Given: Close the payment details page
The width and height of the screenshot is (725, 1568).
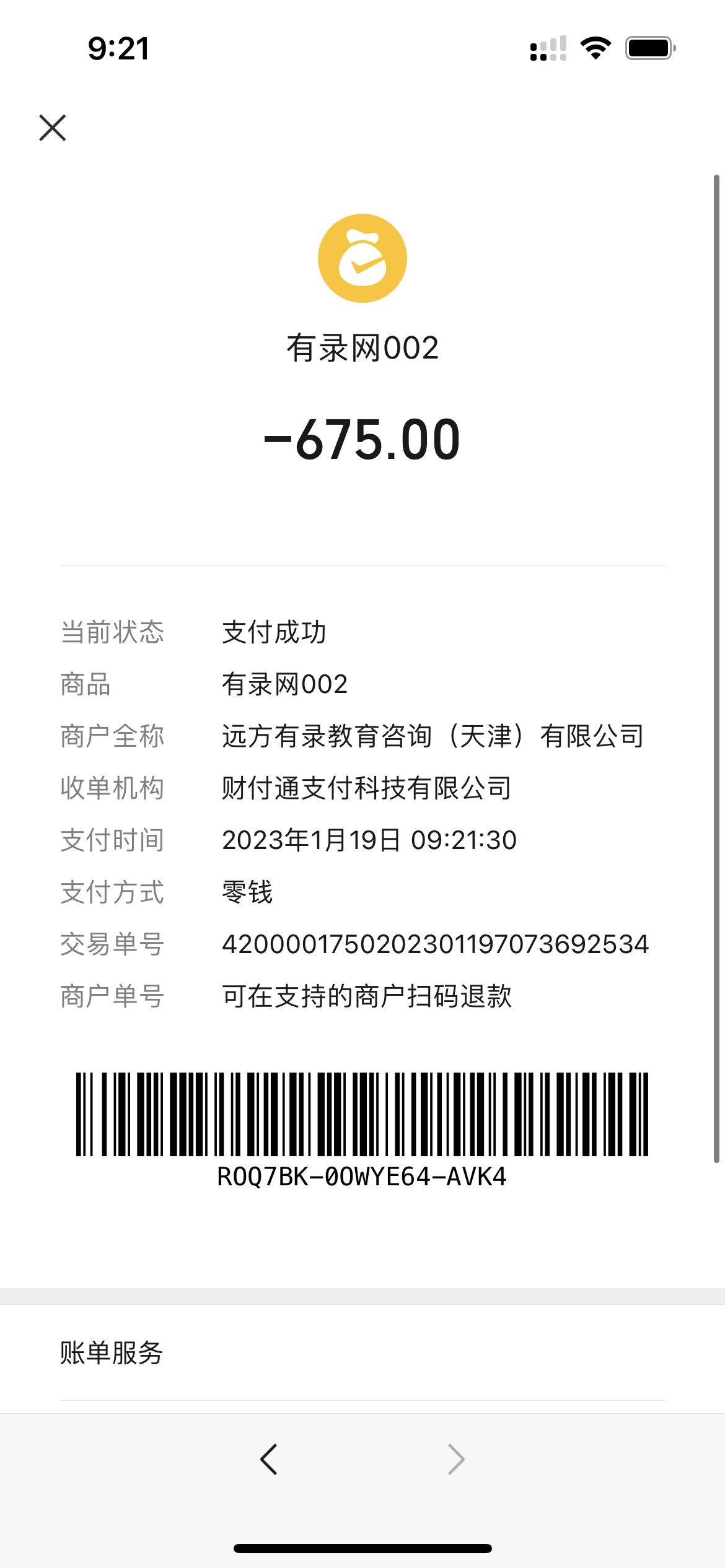Looking at the screenshot, I should click(53, 128).
